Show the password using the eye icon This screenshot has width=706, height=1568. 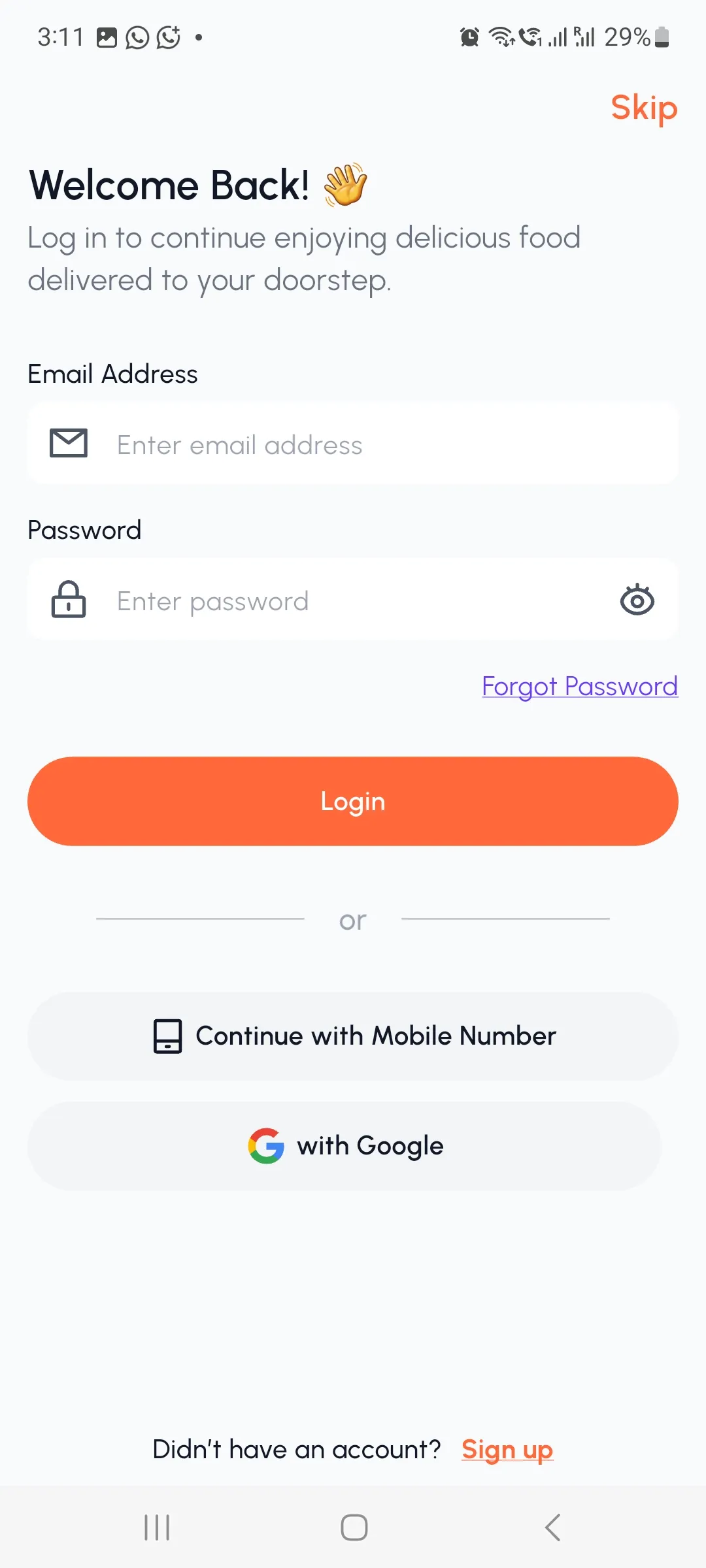(x=637, y=600)
